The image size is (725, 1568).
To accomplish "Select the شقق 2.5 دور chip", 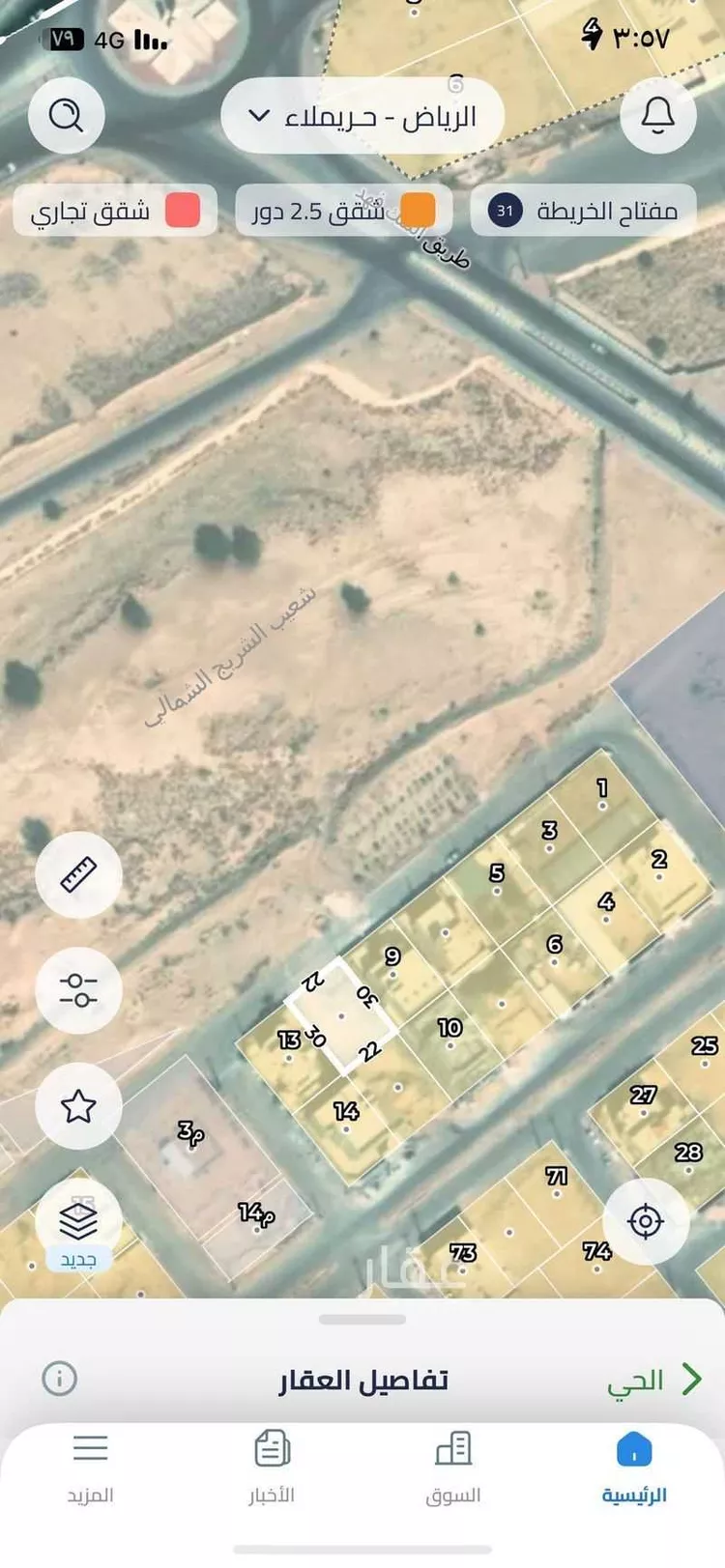I will point(344,211).
